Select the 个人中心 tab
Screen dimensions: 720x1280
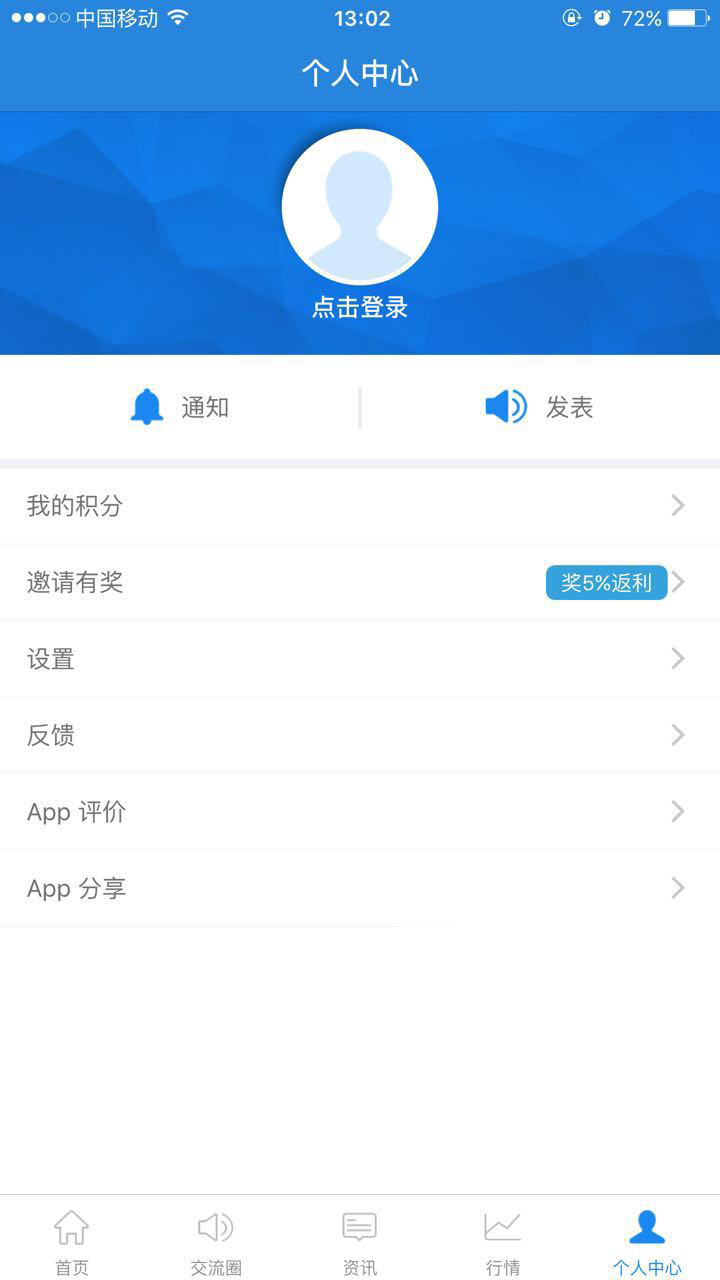tap(647, 1240)
